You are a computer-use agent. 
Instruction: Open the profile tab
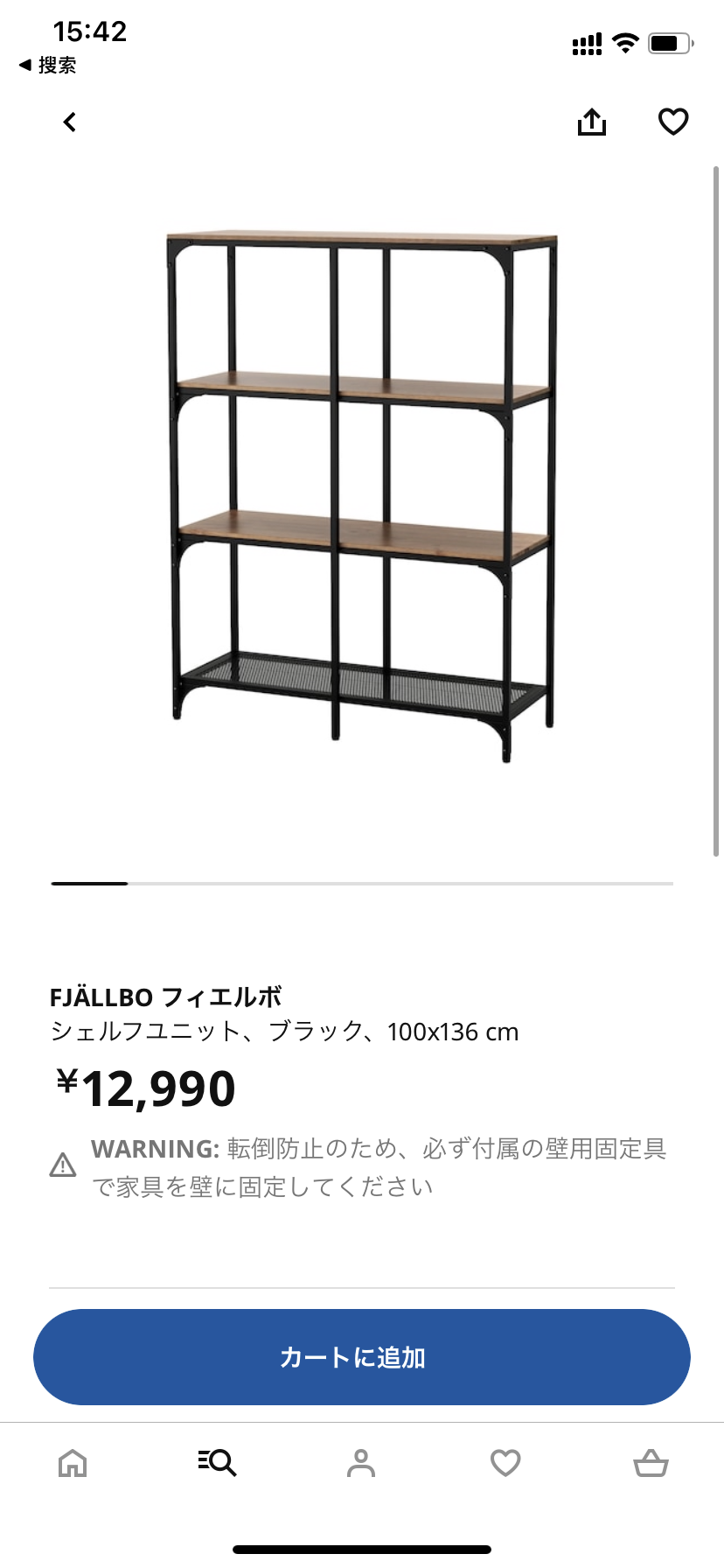pos(361,1462)
